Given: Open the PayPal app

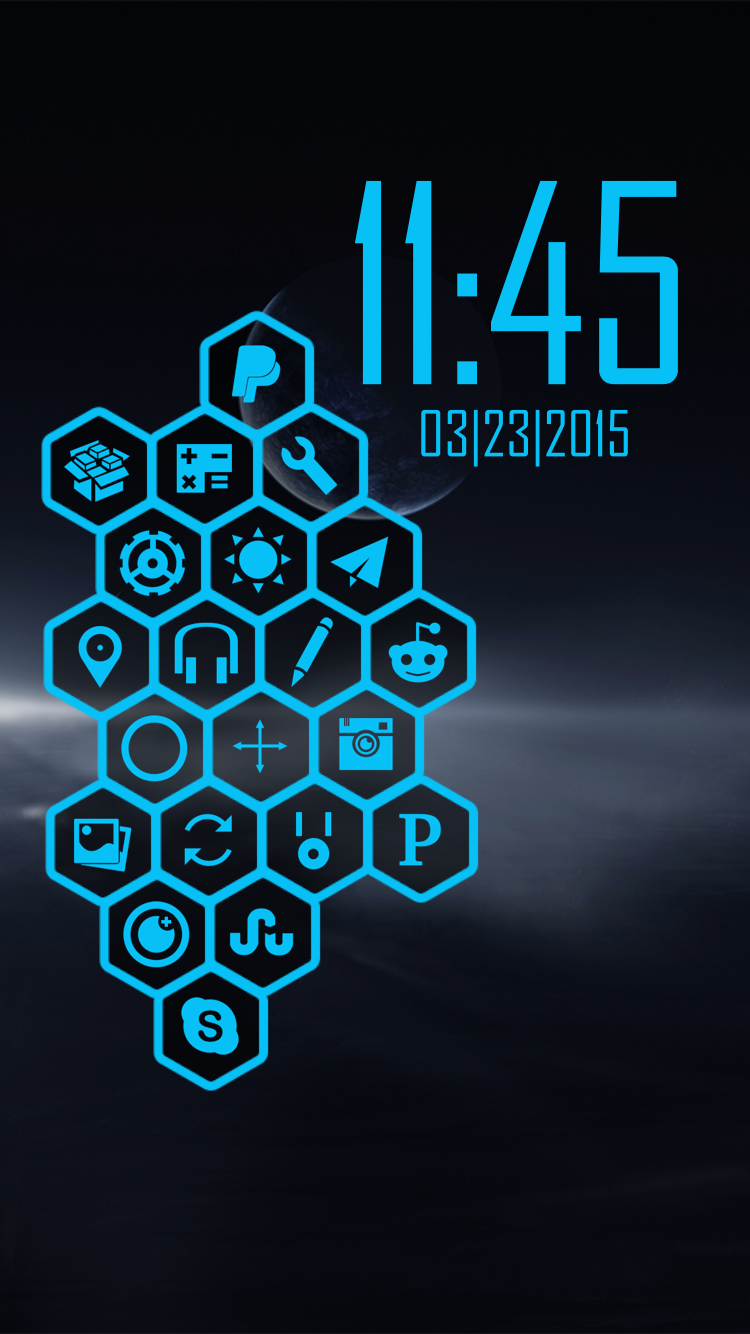Looking at the screenshot, I should (x=257, y=373).
